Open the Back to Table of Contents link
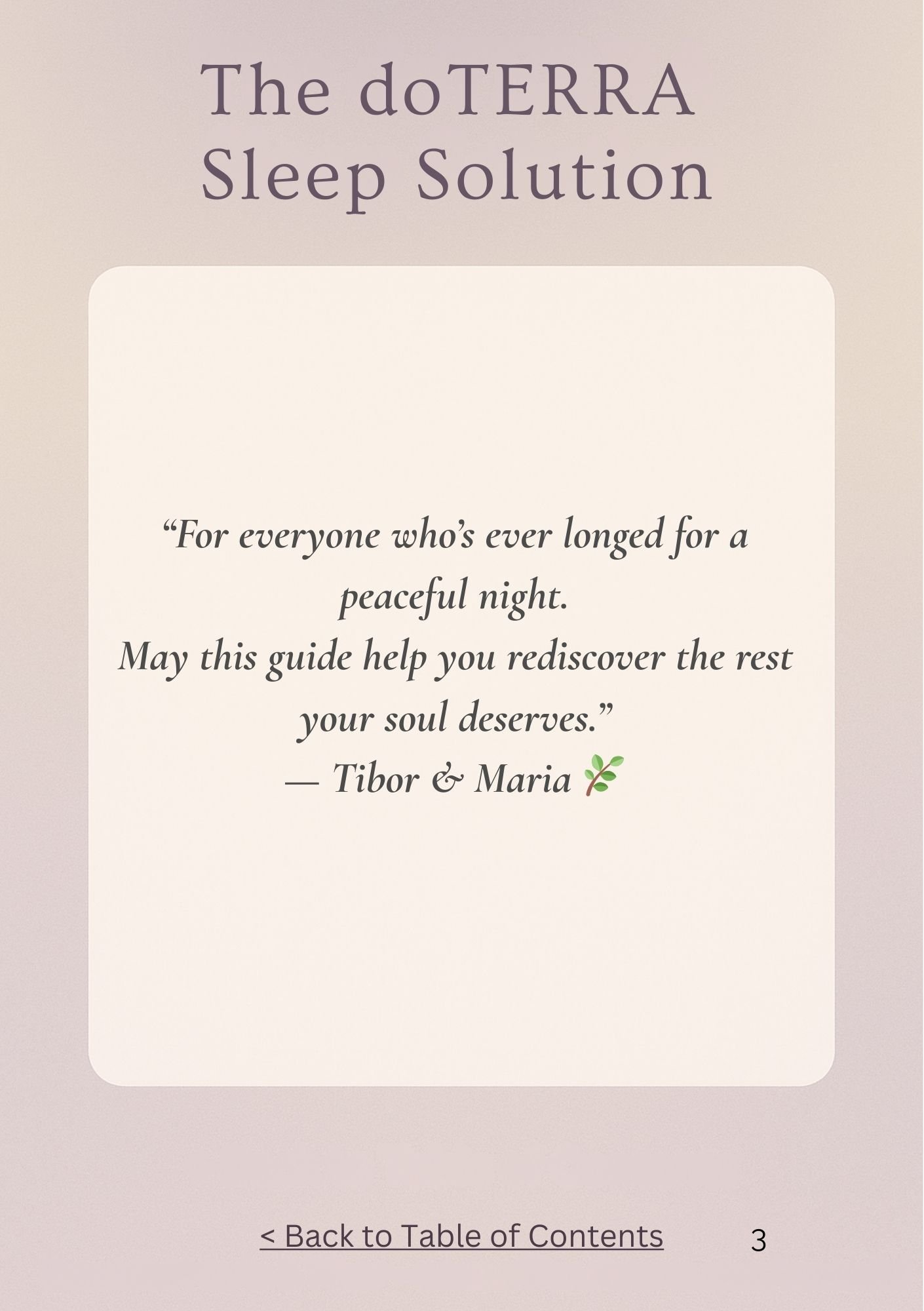Image resolution: width=924 pixels, height=1311 pixels. (x=461, y=1236)
